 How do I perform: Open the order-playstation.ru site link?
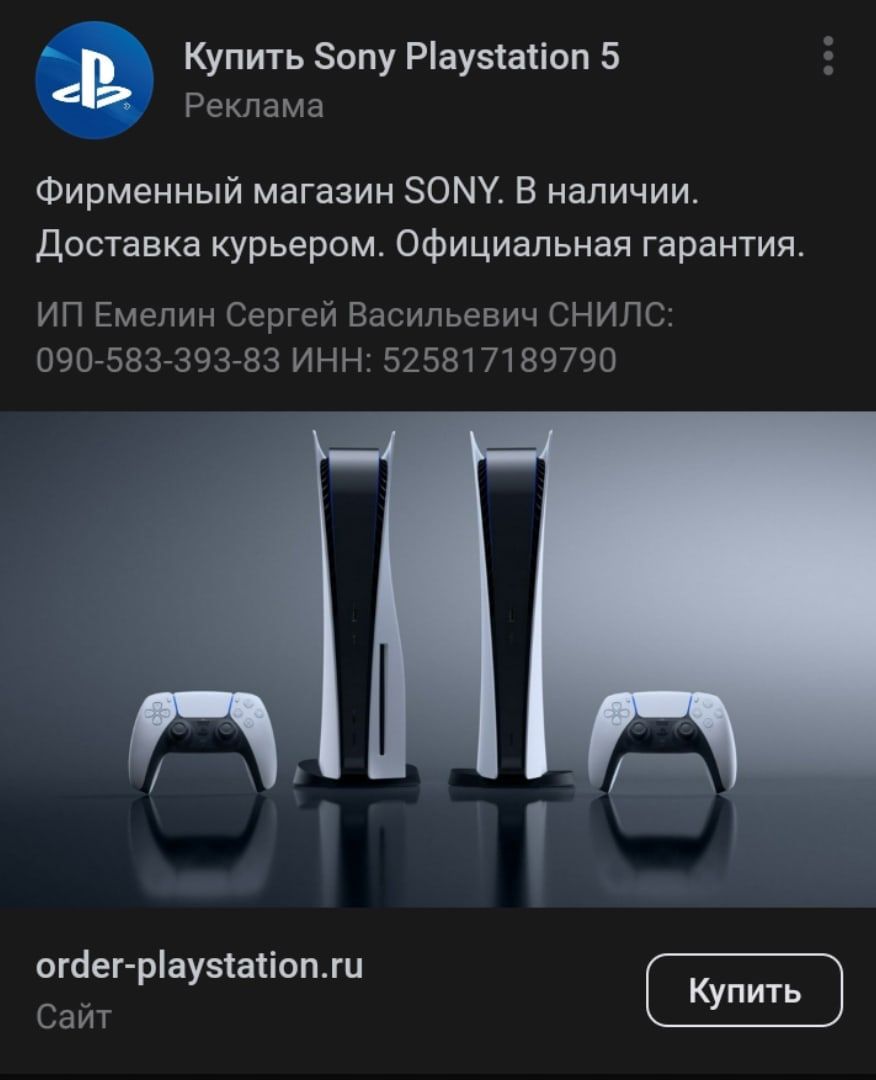pos(199,967)
